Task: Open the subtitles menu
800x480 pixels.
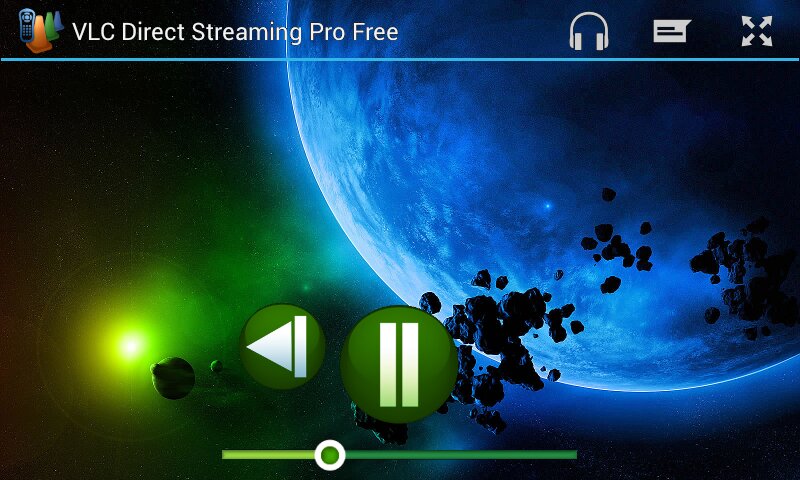Action: 672,31
